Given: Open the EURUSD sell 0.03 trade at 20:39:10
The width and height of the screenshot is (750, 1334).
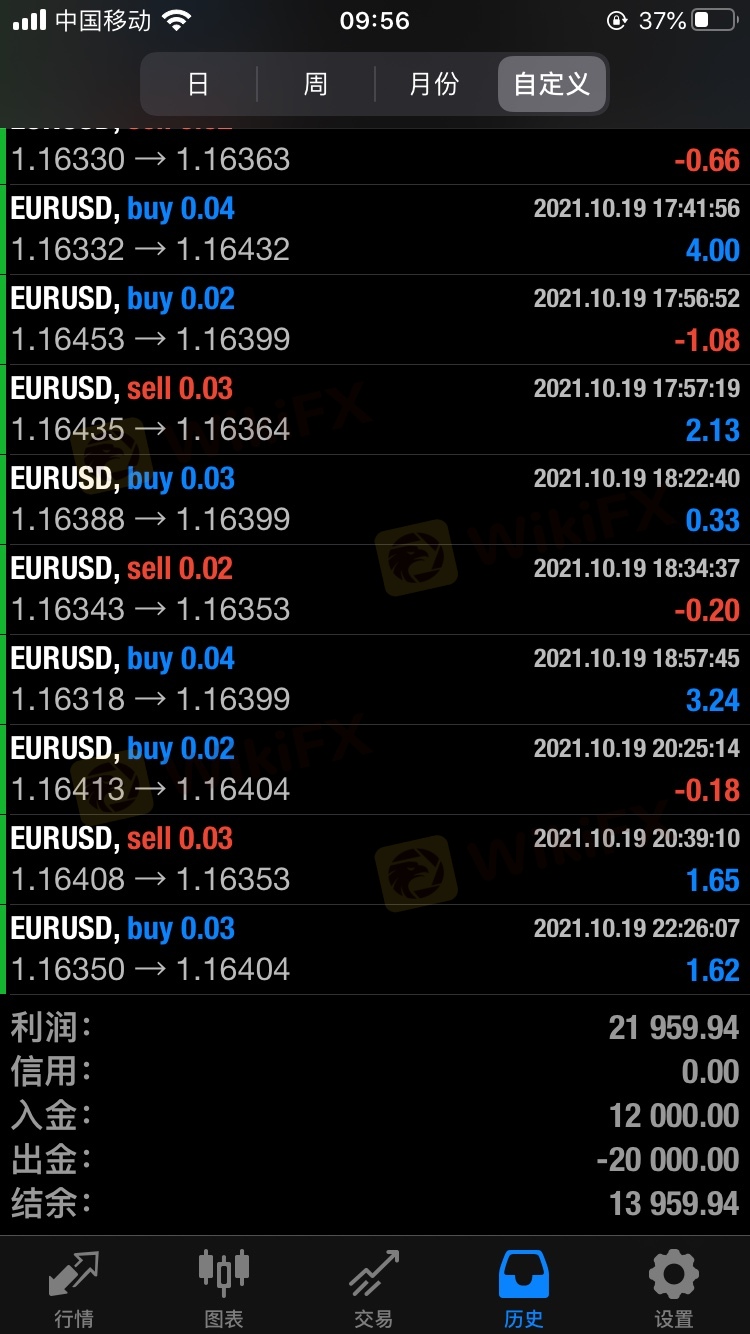Looking at the screenshot, I should tap(375, 860).
